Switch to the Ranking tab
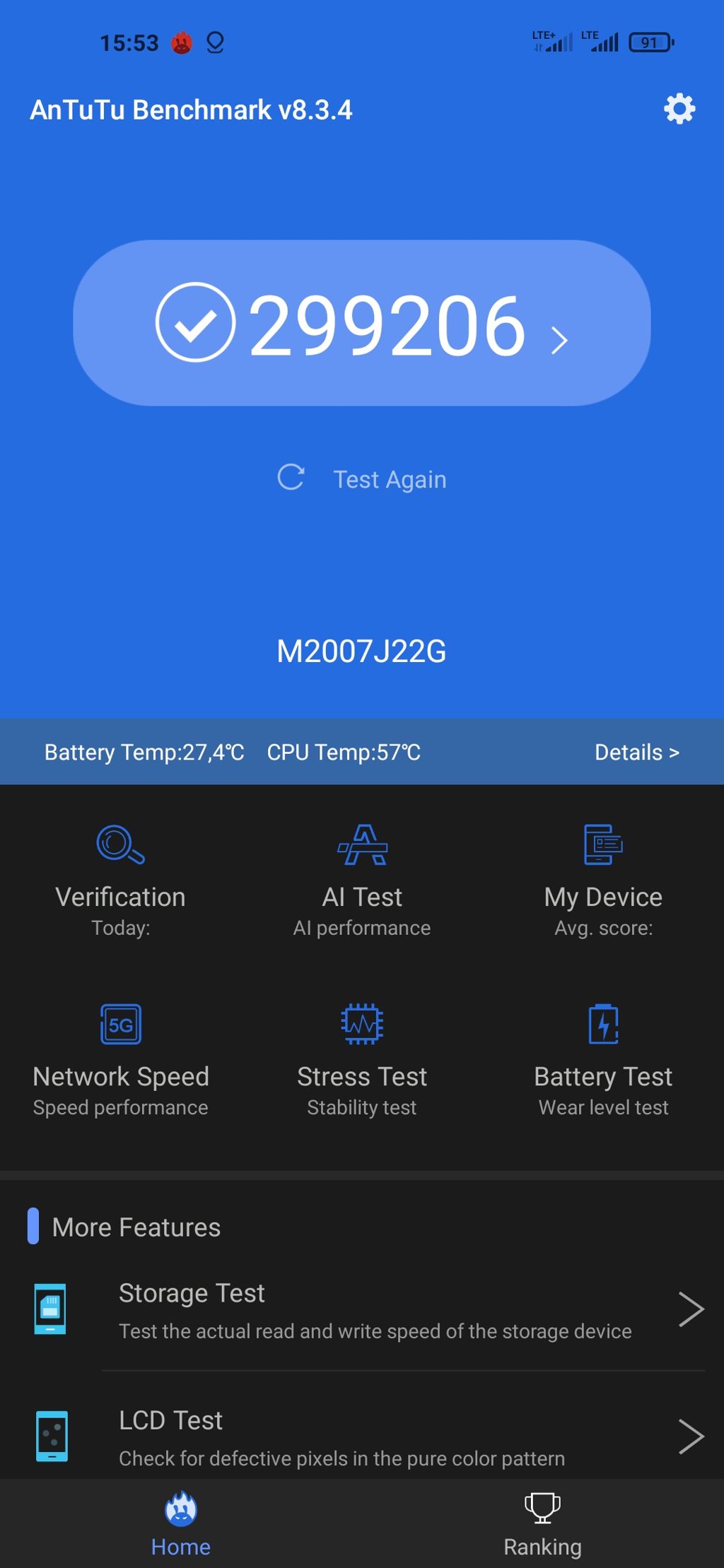The width and height of the screenshot is (724, 1568). pyautogui.click(x=542, y=1525)
